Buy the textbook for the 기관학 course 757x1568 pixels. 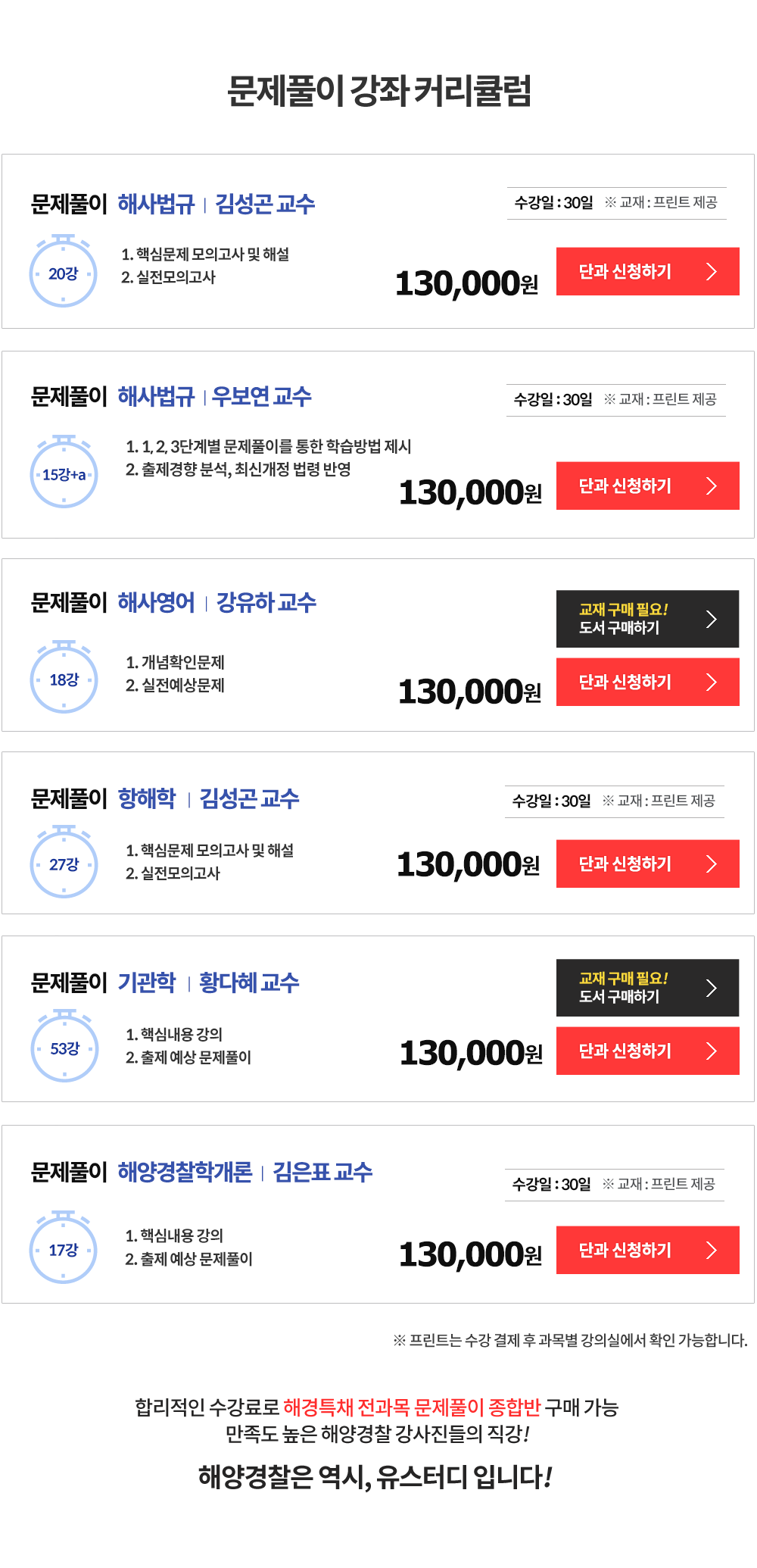tap(647, 988)
